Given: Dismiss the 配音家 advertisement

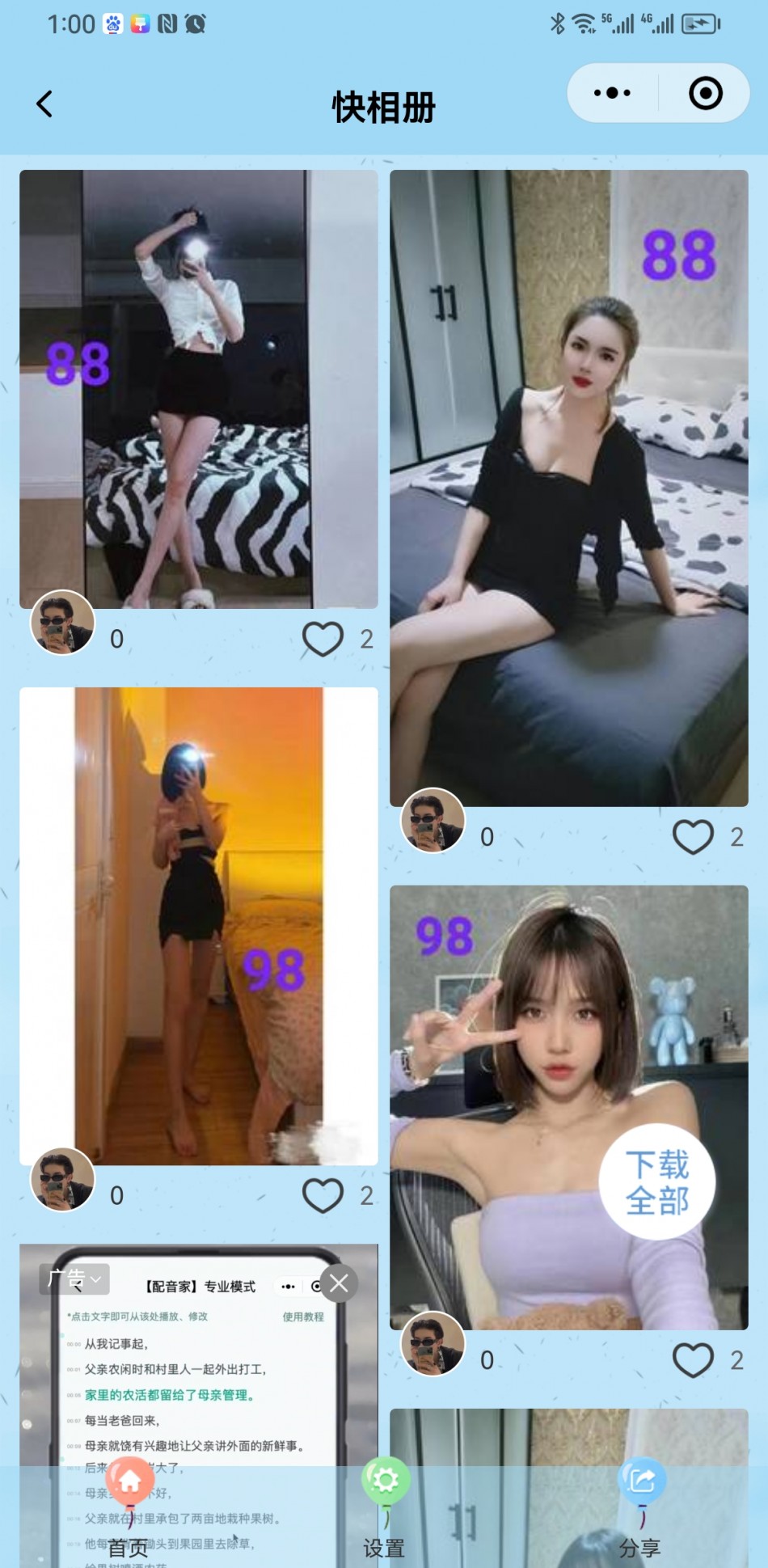Looking at the screenshot, I should (x=339, y=1283).
